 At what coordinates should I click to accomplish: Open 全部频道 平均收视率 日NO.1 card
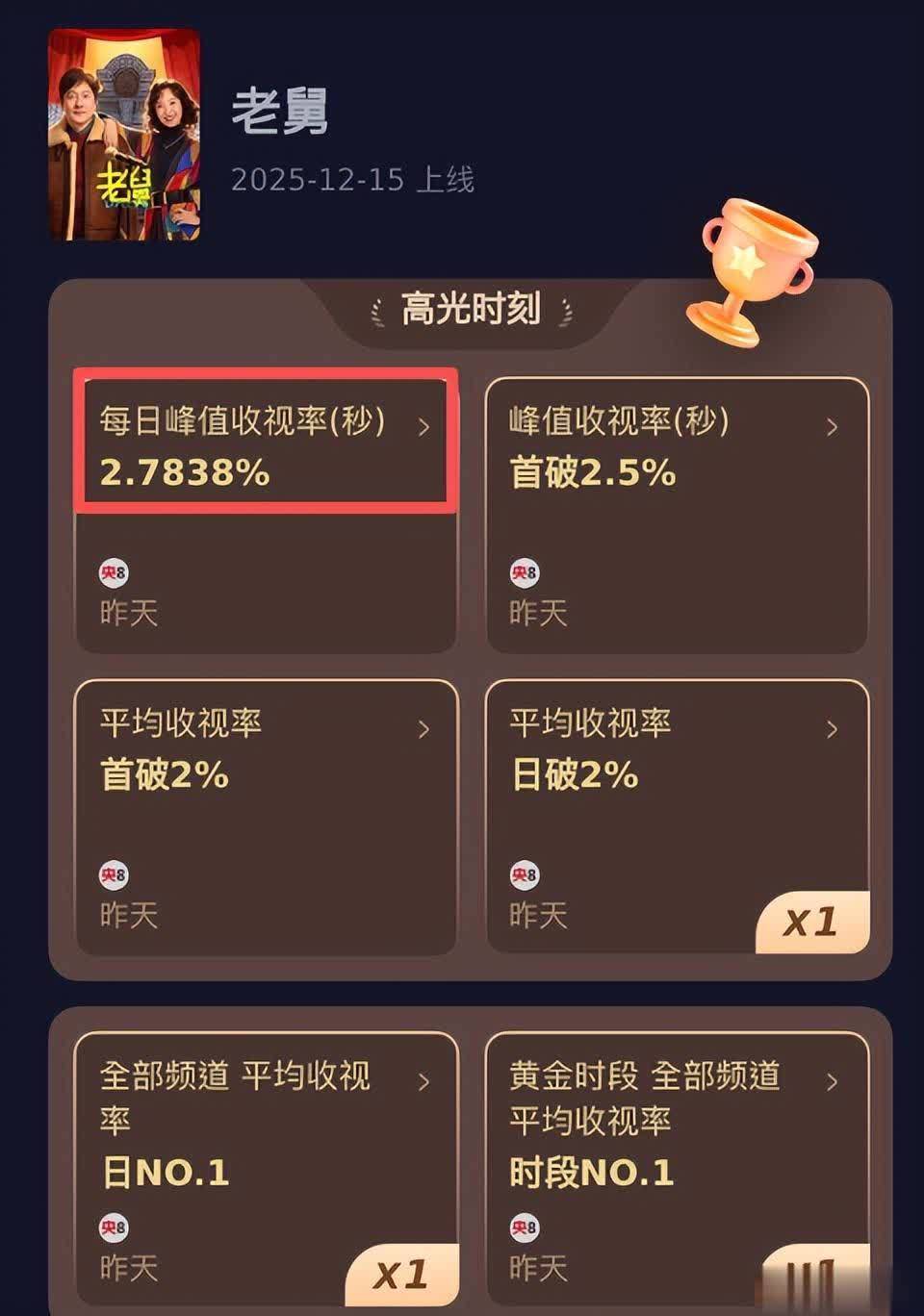(x=265, y=1167)
